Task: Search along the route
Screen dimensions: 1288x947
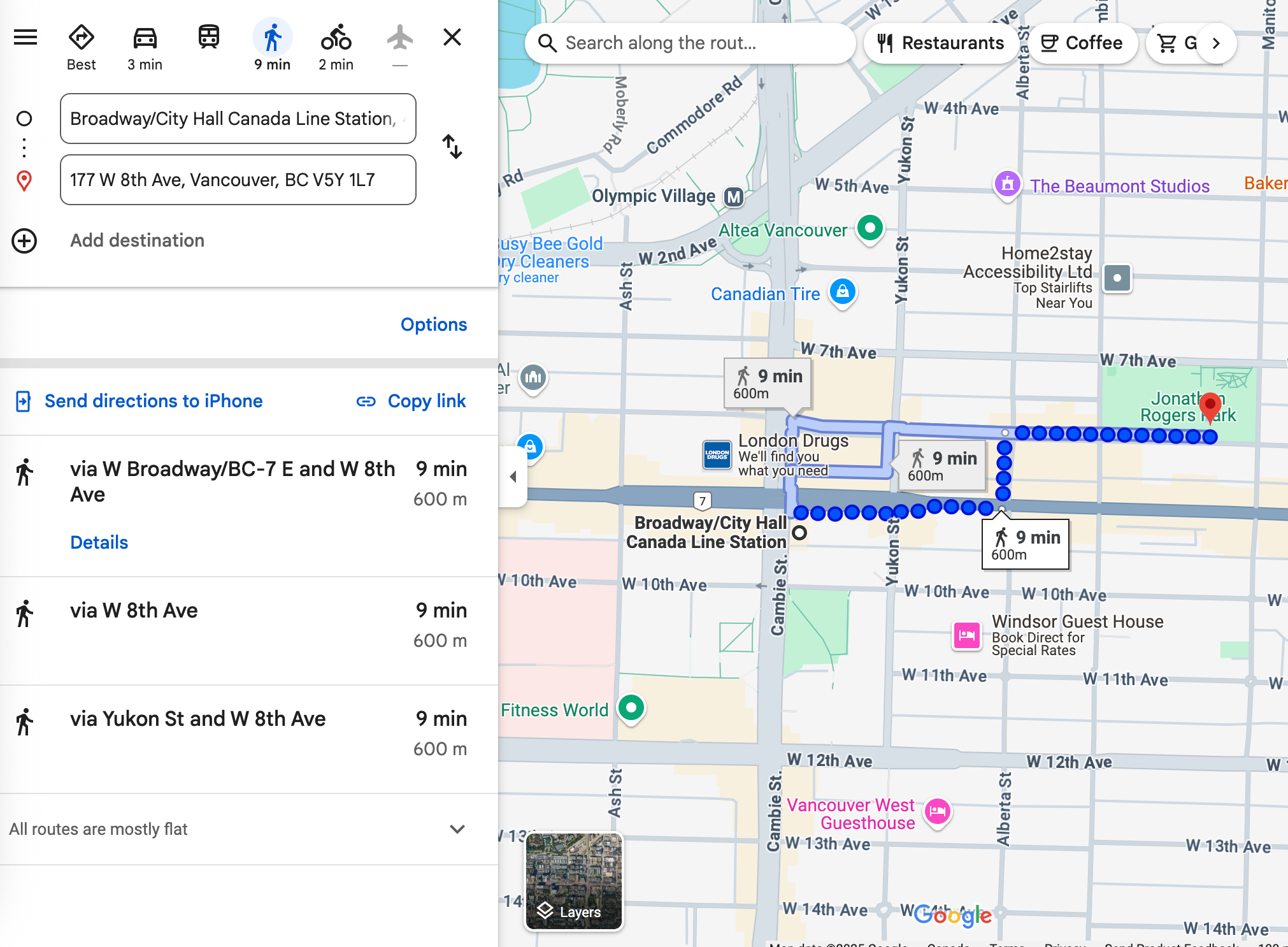Action: click(x=691, y=43)
